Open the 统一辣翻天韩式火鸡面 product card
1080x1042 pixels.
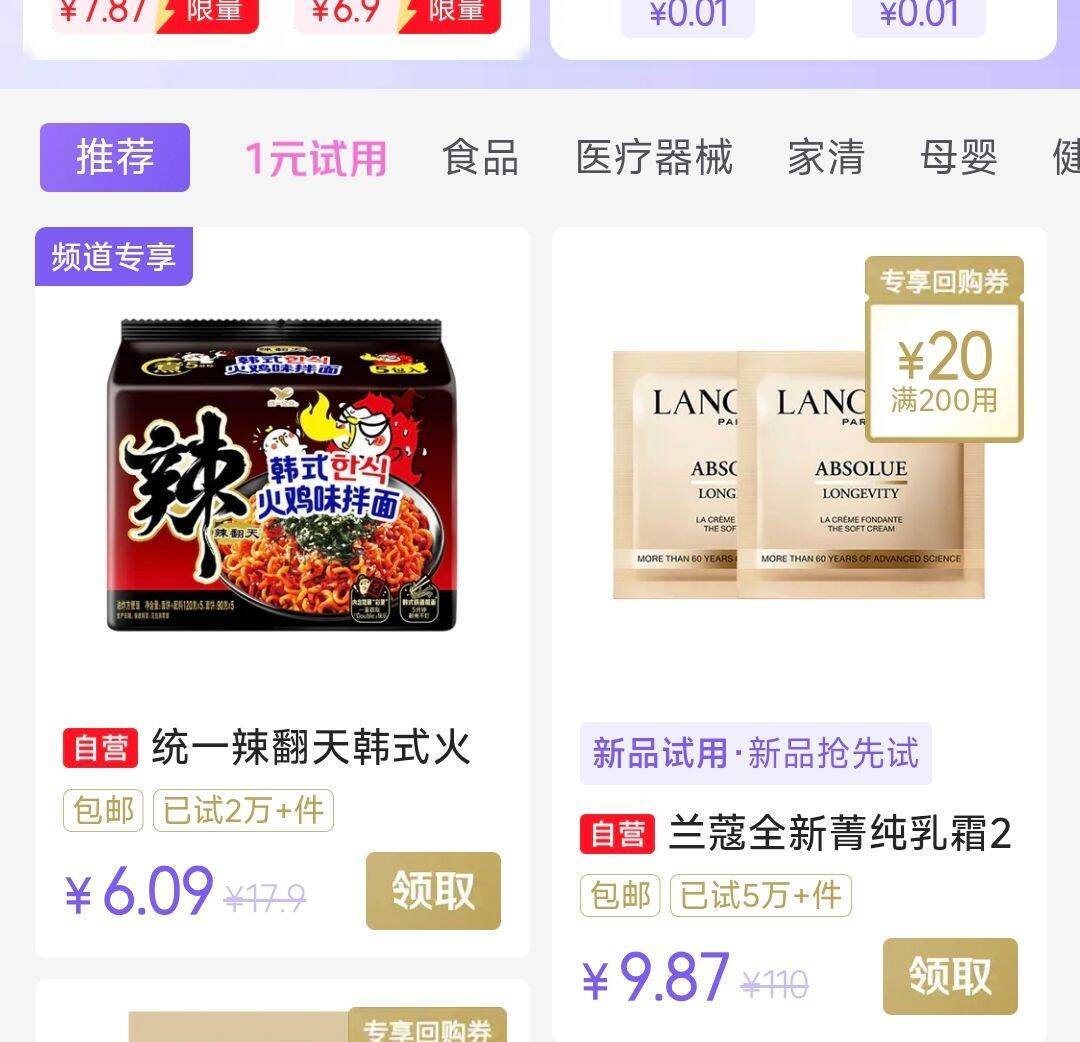[282, 592]
